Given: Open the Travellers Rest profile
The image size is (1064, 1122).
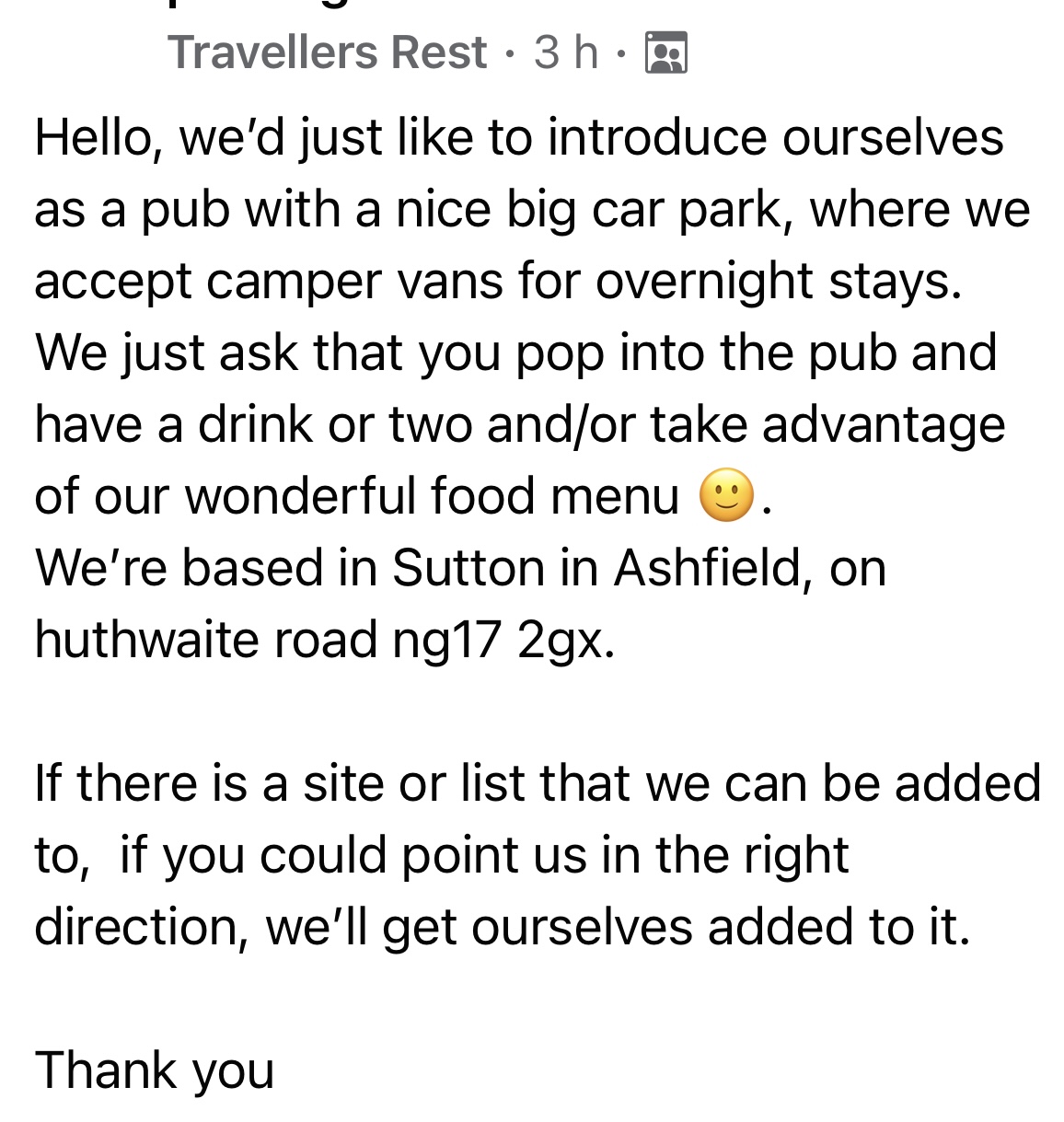Looking at the screenshot, I should point(327,52).
